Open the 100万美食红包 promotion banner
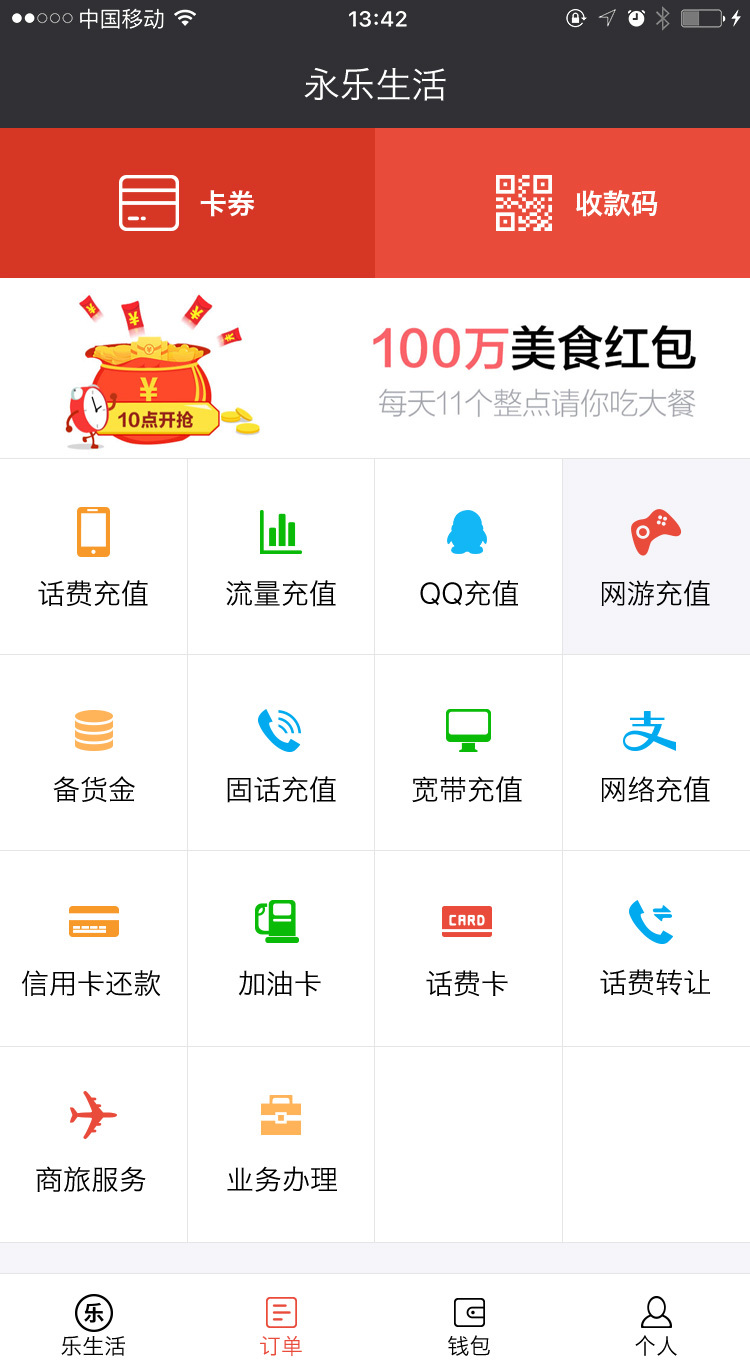The height and width of the screenshot is (1372, 750). (x=375, y=368)
